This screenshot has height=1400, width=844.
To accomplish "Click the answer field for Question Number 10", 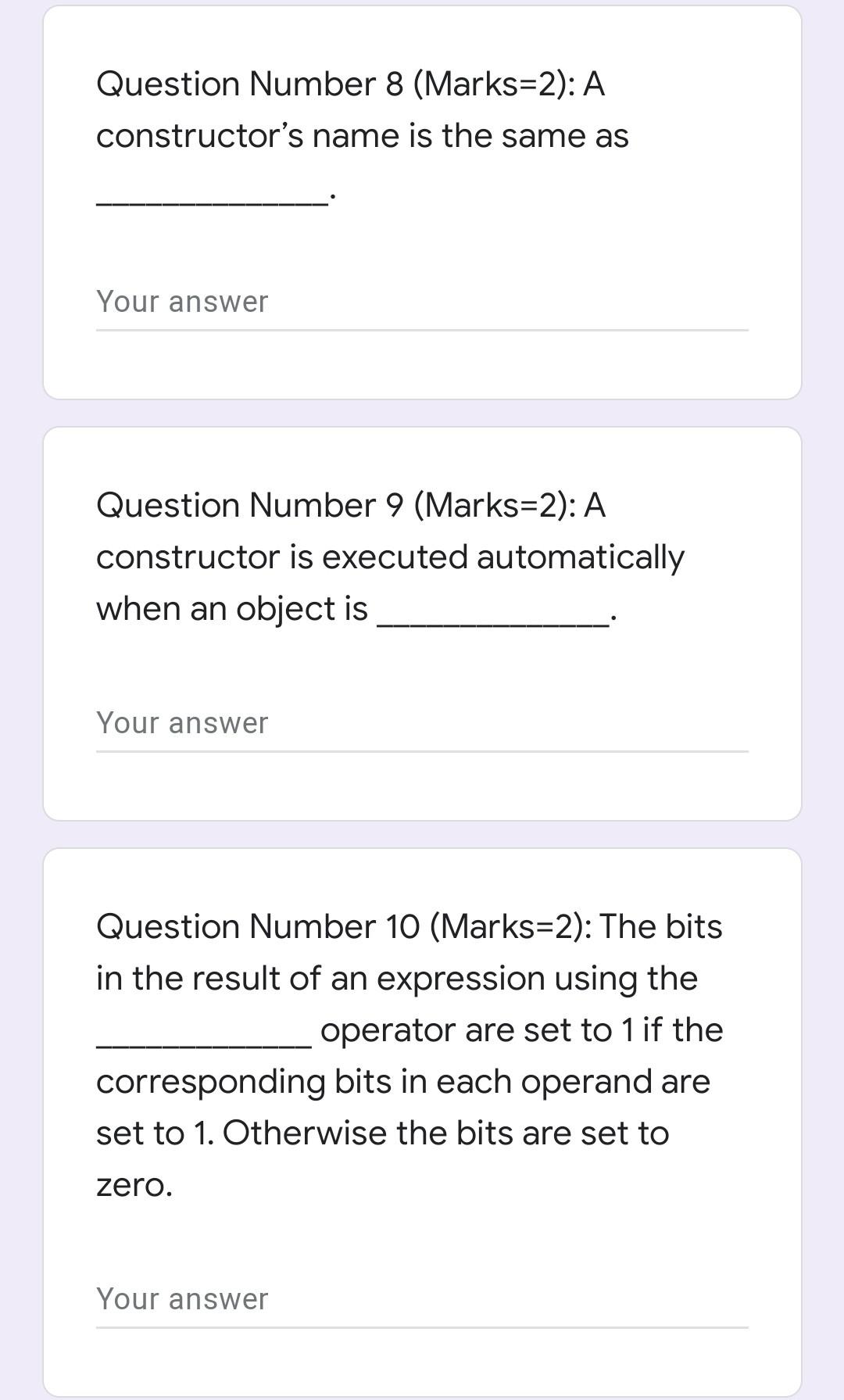I will tap(422, 1305).
